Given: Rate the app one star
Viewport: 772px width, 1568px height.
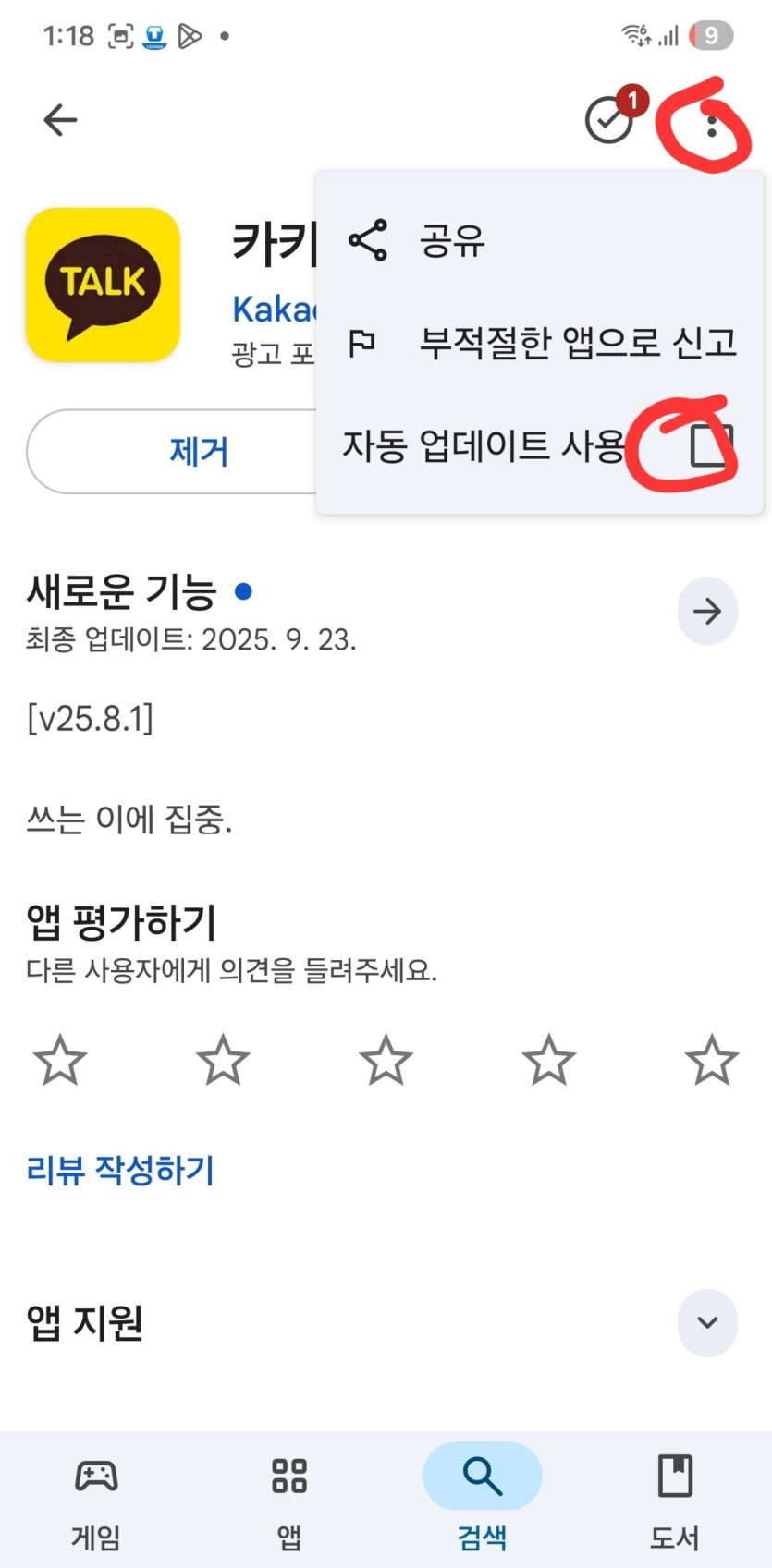Looking at the screenshot, I should click(x=60, y=1059).
